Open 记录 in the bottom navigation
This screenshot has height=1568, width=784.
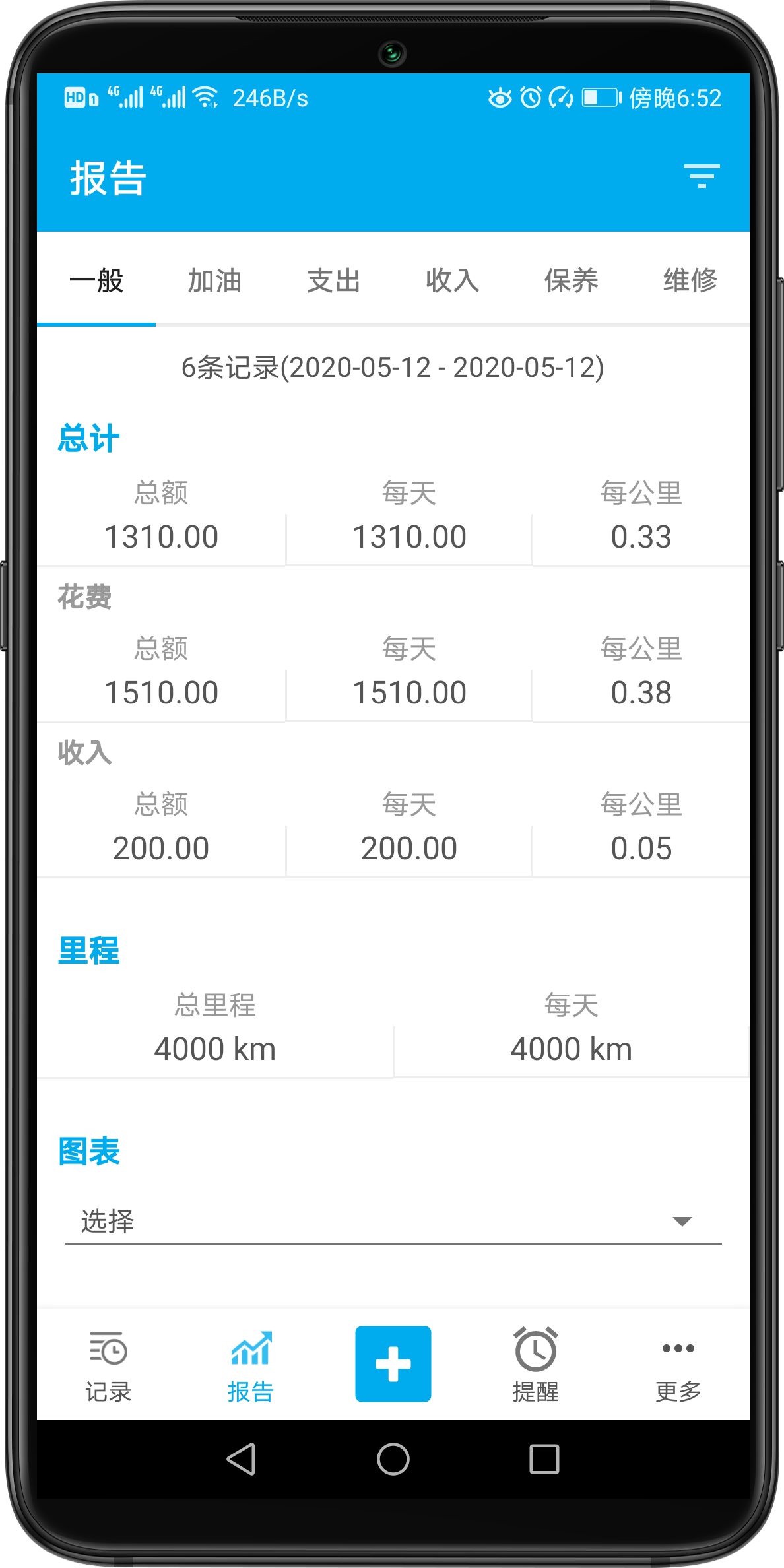pos(108,1365)
